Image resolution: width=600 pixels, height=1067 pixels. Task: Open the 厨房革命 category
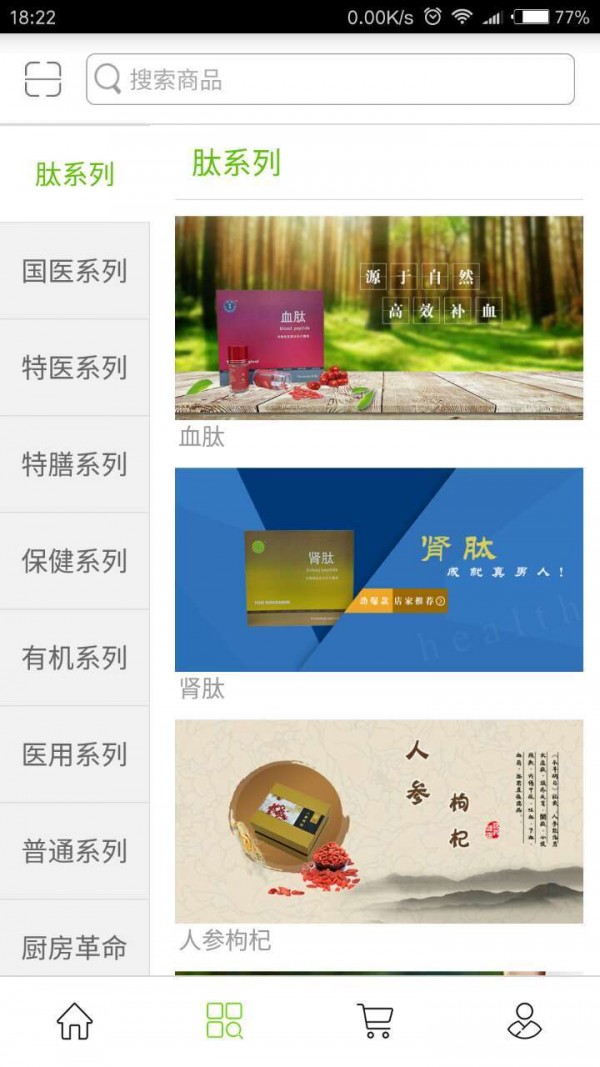click(75, 945)
